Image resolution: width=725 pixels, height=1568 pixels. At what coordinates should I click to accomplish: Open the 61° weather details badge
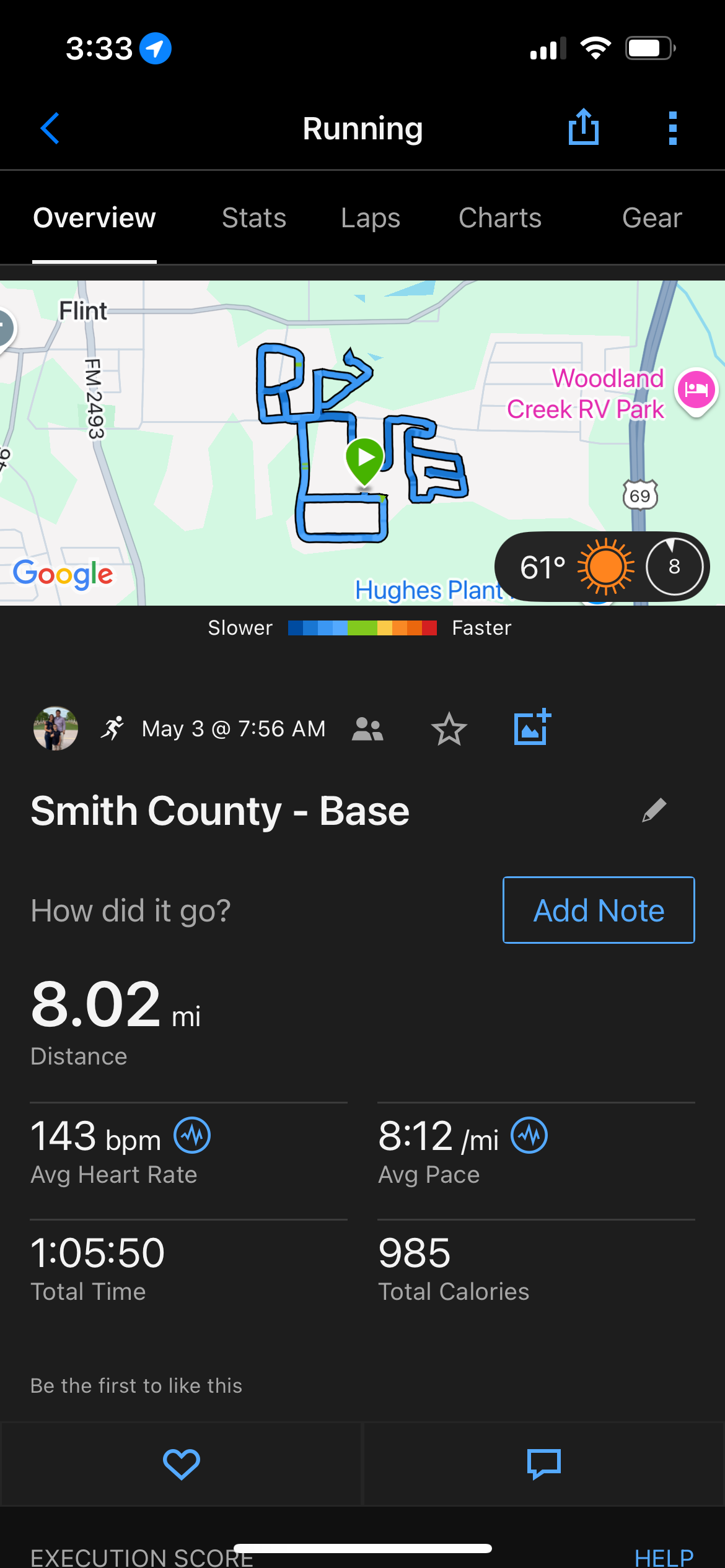(602, 567)
